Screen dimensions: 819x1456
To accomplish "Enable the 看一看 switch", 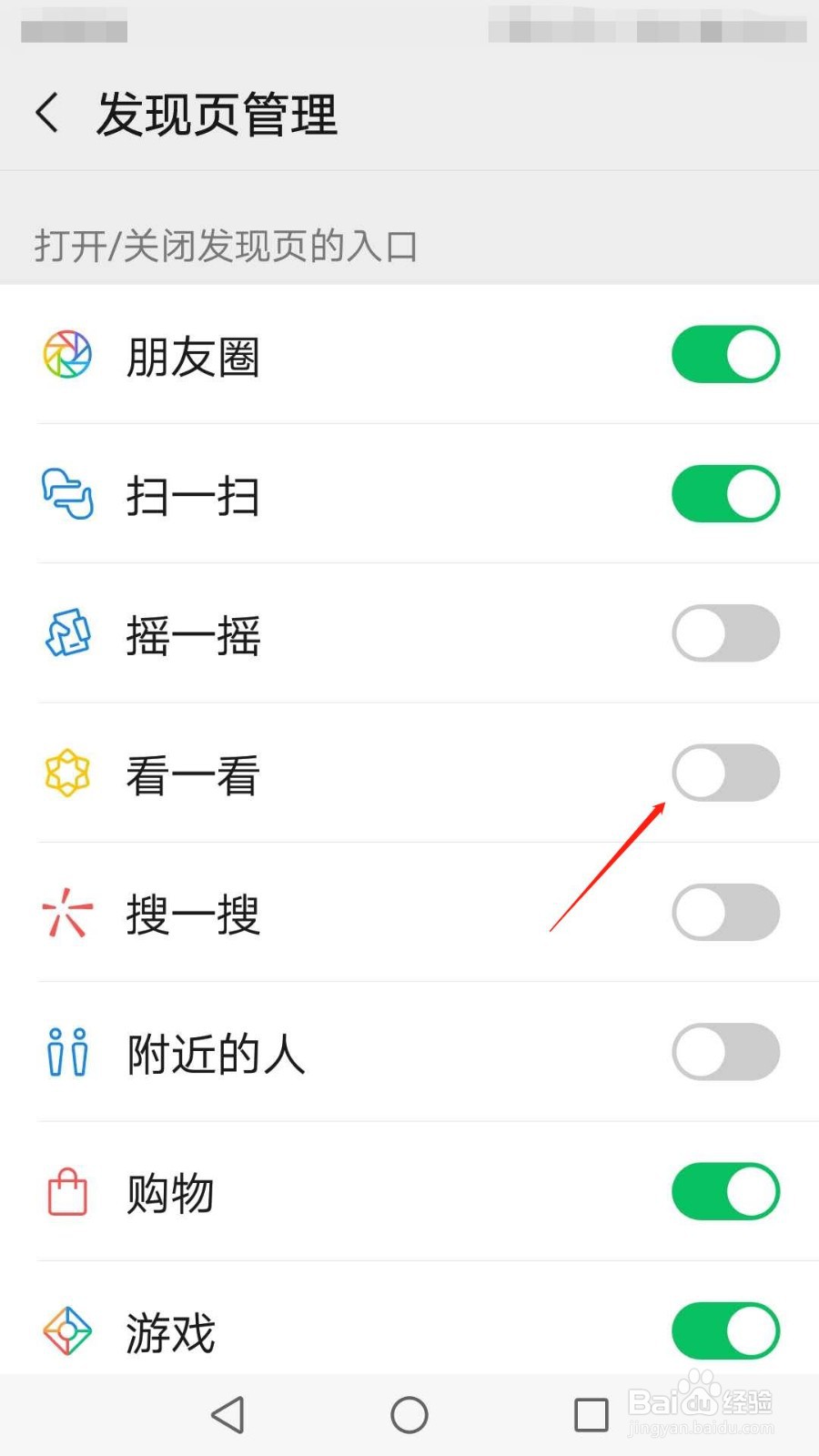I will pyautogui.click(x=725, y=773).
